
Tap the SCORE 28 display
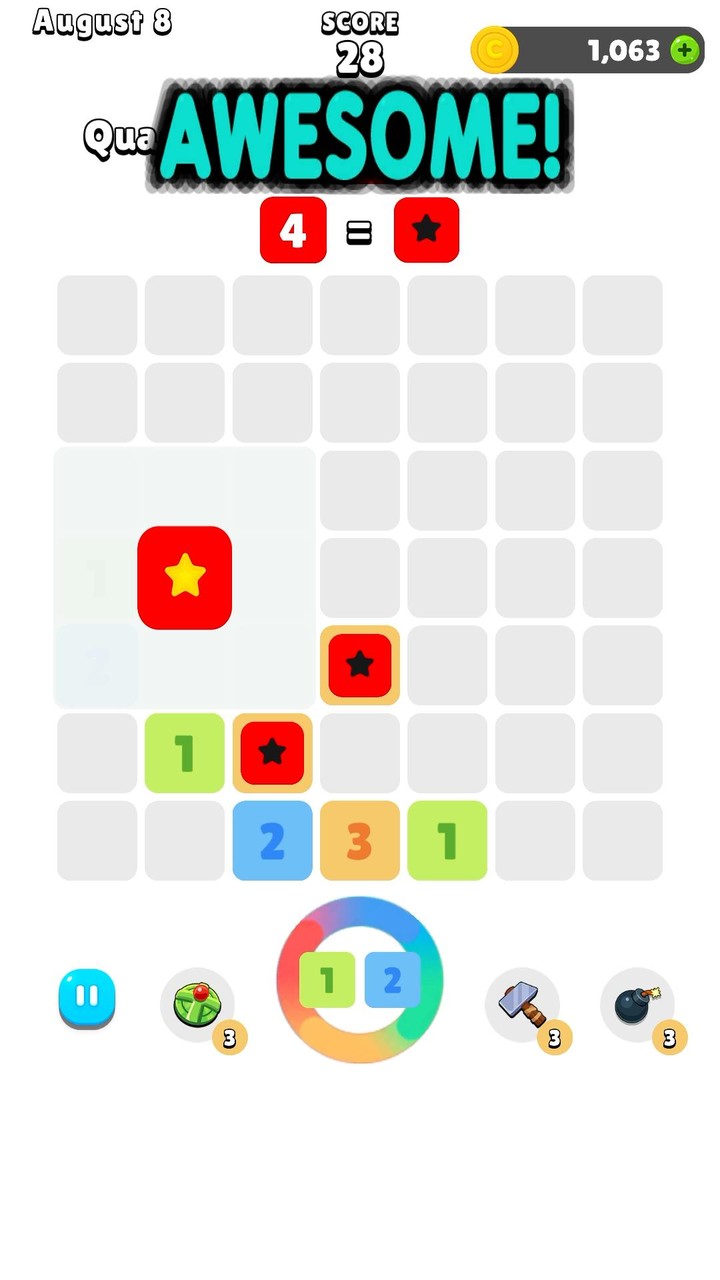click(x=359, y=40)
